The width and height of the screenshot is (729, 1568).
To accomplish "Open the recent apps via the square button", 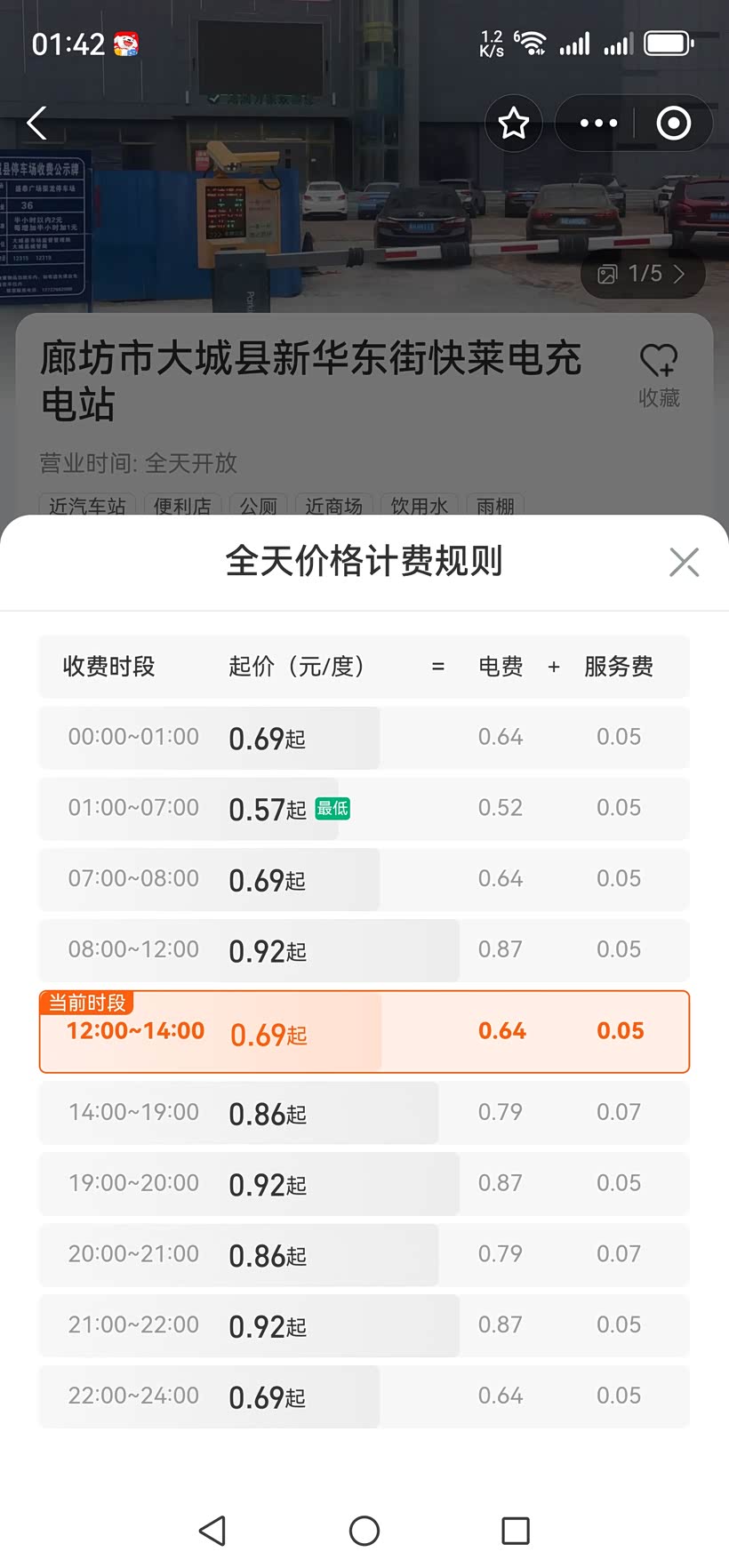I will (516, 1531).
